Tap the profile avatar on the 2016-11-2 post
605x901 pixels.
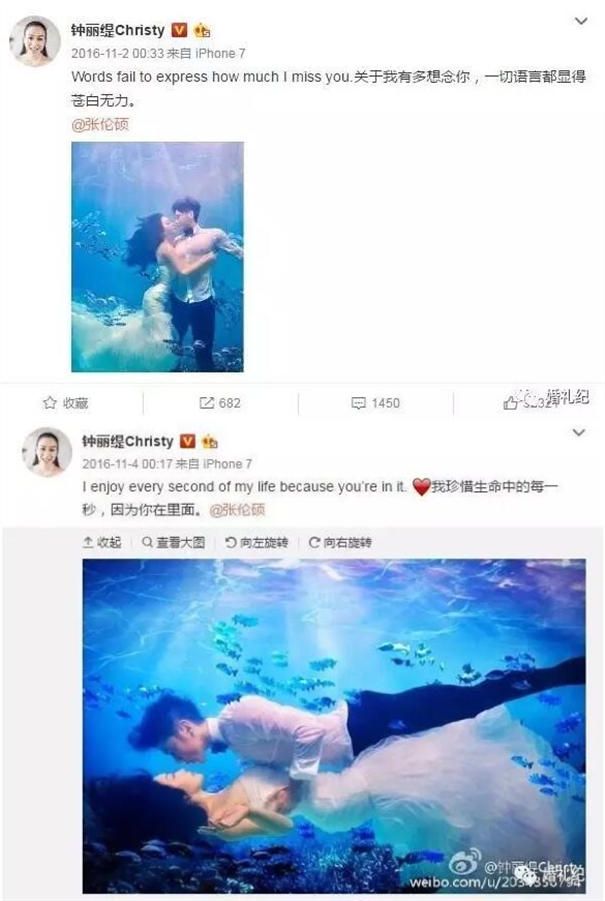[x=35, y=41]
